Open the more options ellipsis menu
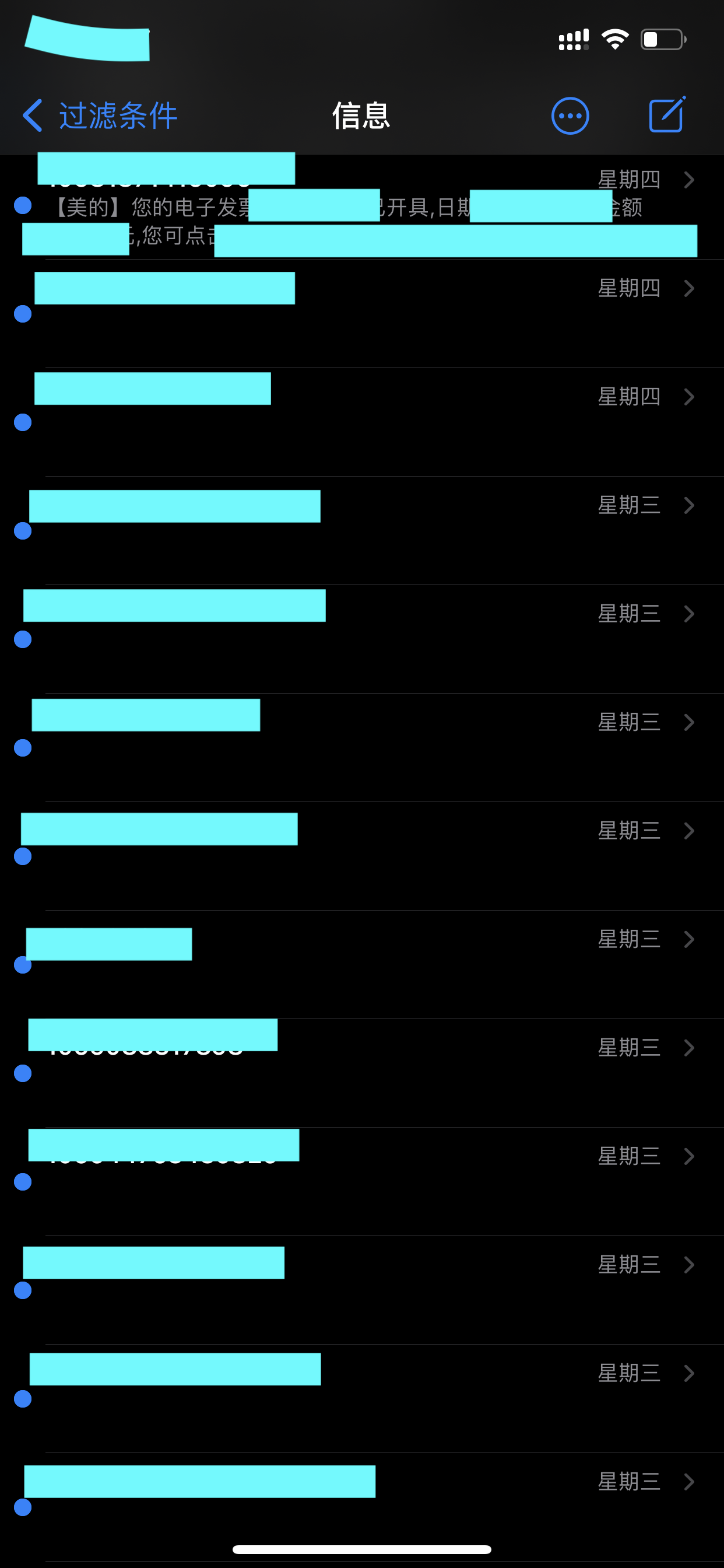The image size is (724, 1568). pos(570,116)
